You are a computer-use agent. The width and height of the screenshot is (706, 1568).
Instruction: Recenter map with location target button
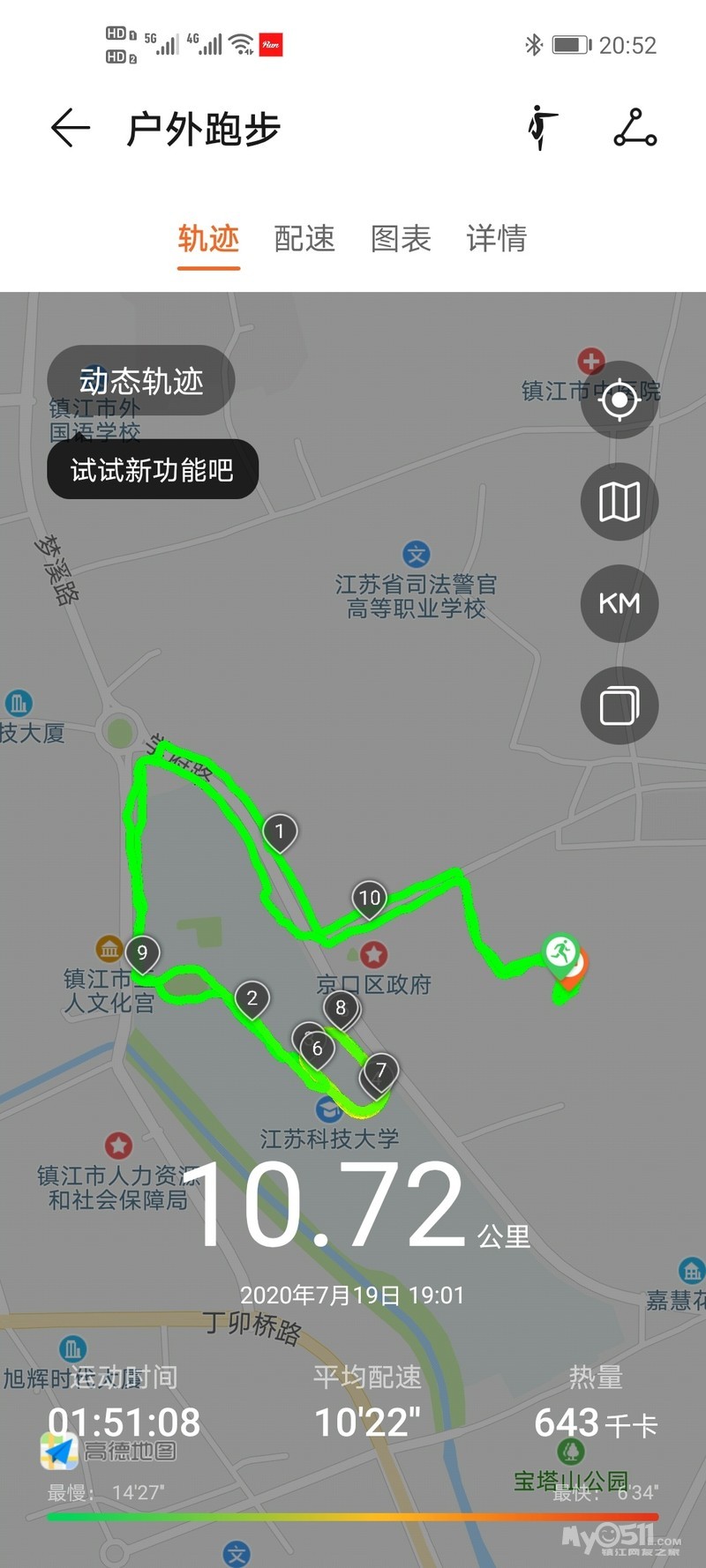620,400
